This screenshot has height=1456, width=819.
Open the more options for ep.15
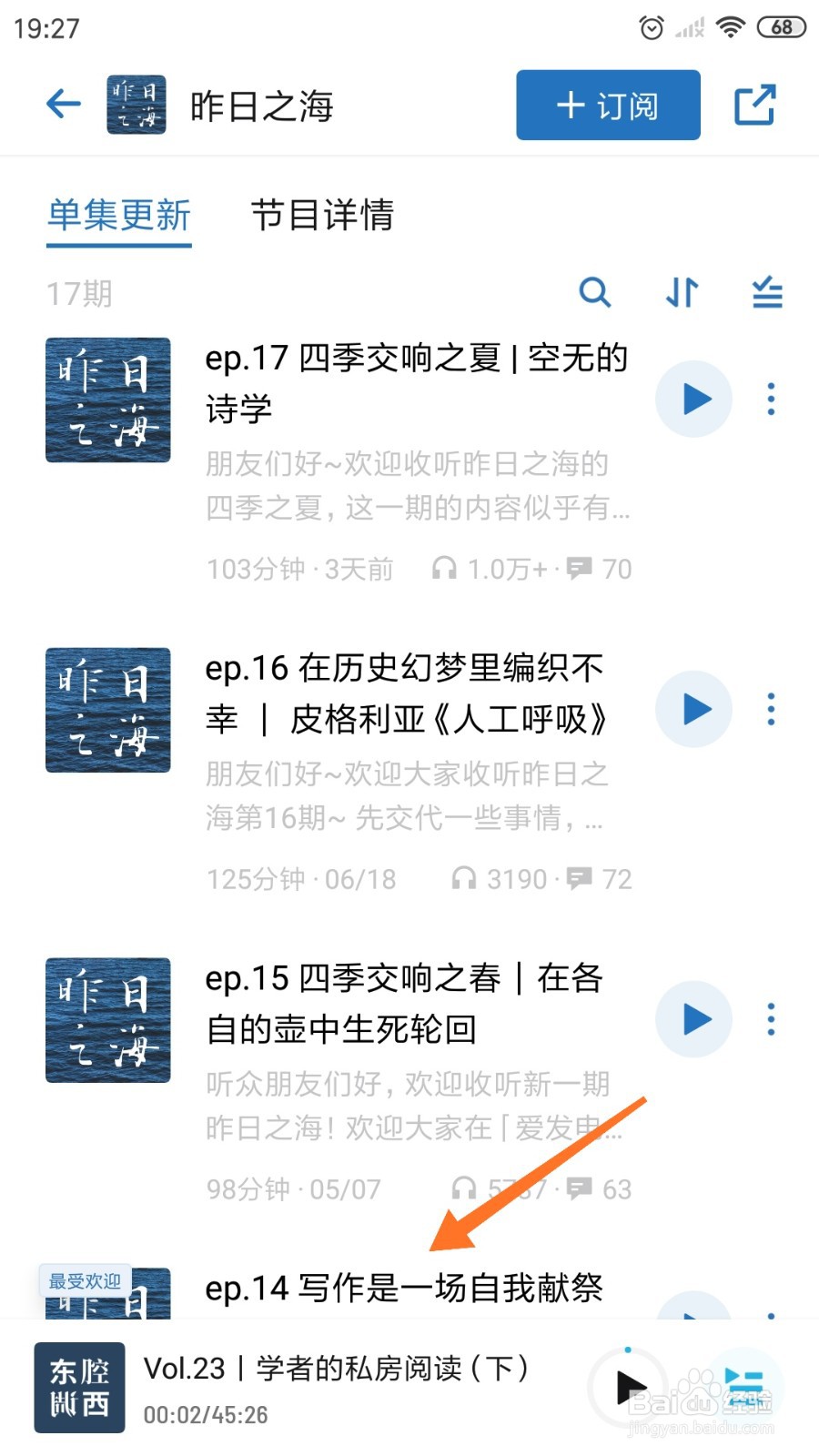tap(771, 1019)
